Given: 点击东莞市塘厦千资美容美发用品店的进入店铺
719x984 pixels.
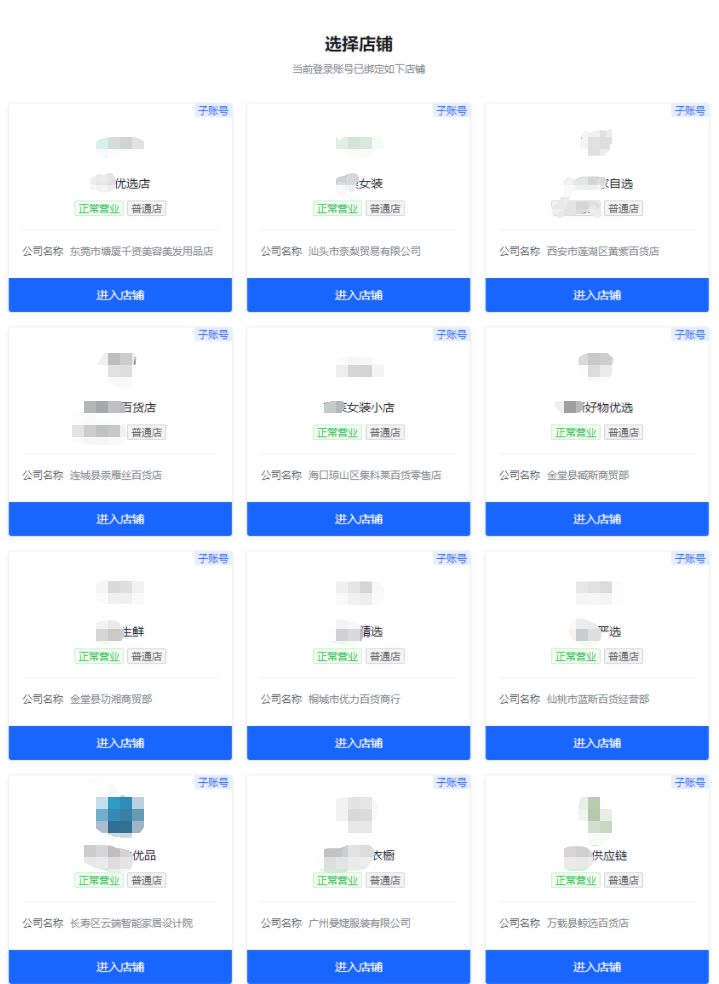Looking at the screenshot, I should [x=120, y=295].
